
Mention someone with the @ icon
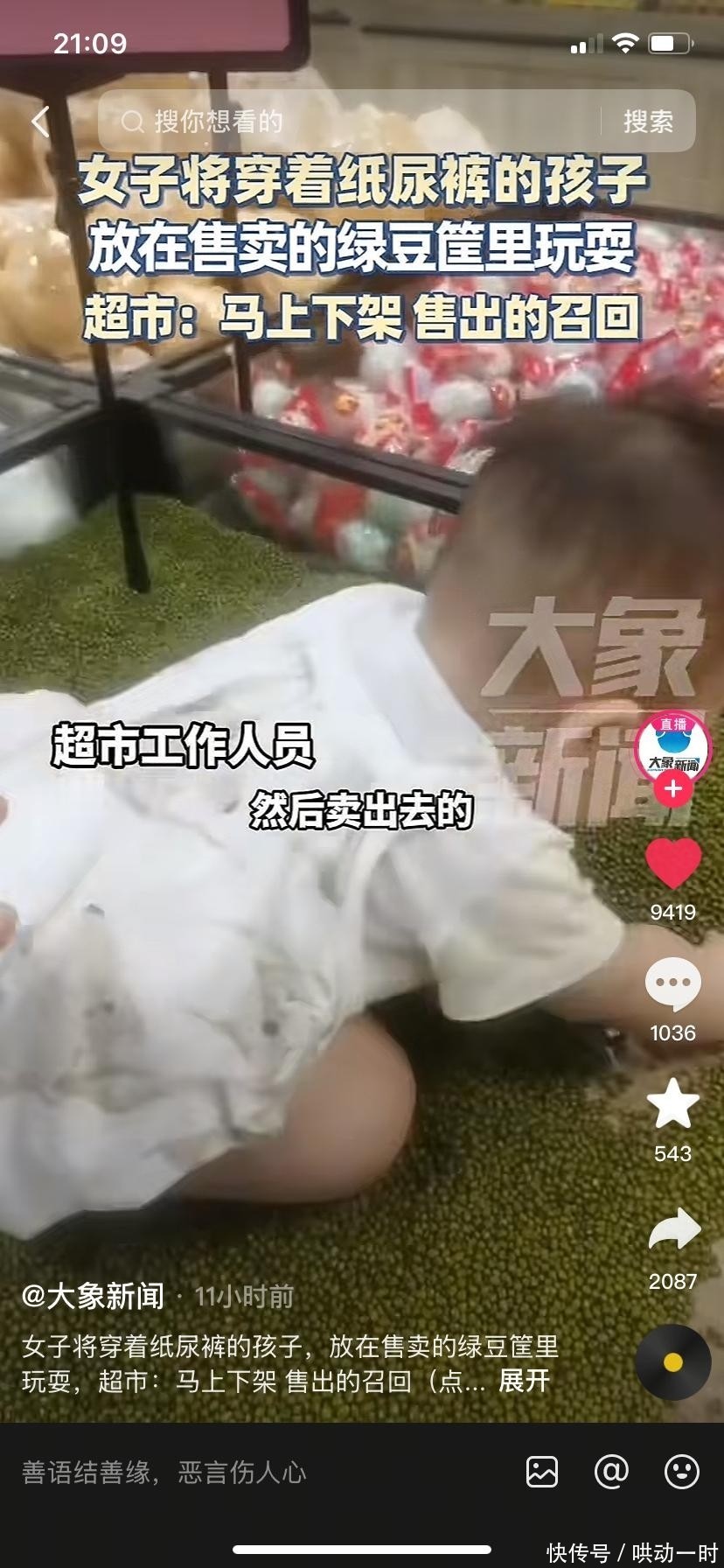tap(611, 1472)
